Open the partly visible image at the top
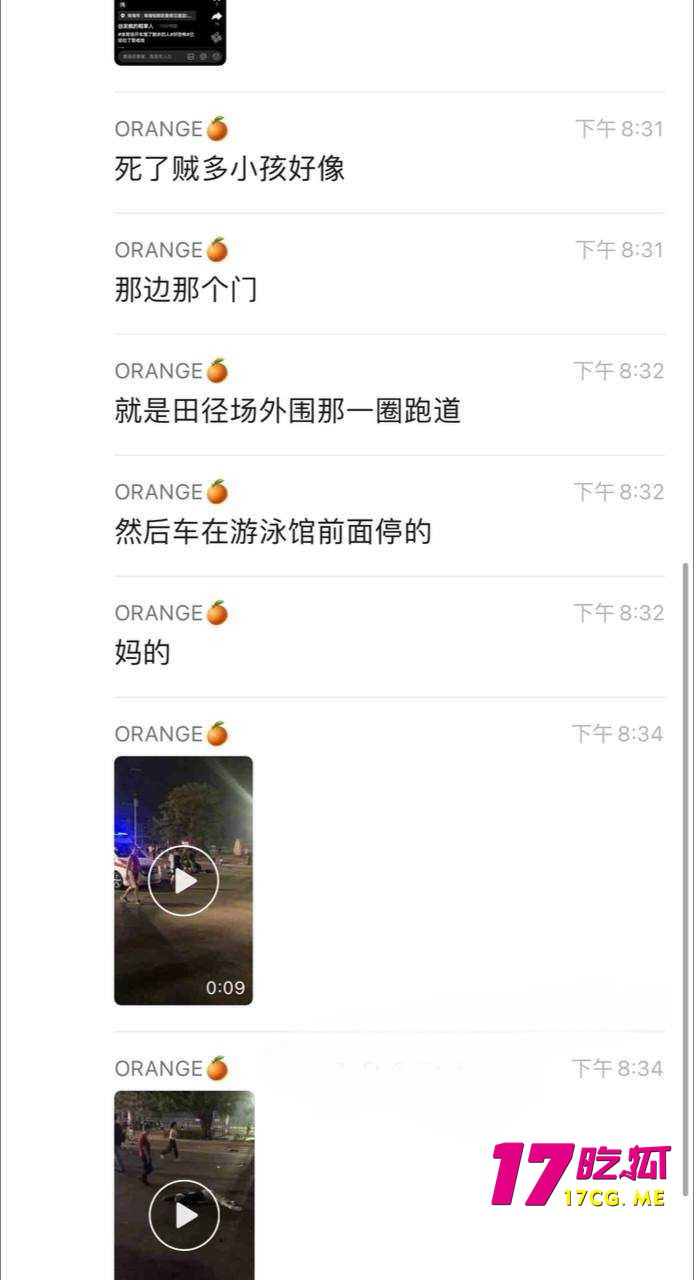The height and width of the screenshot is (1280, 694). (x=170, y=32)
